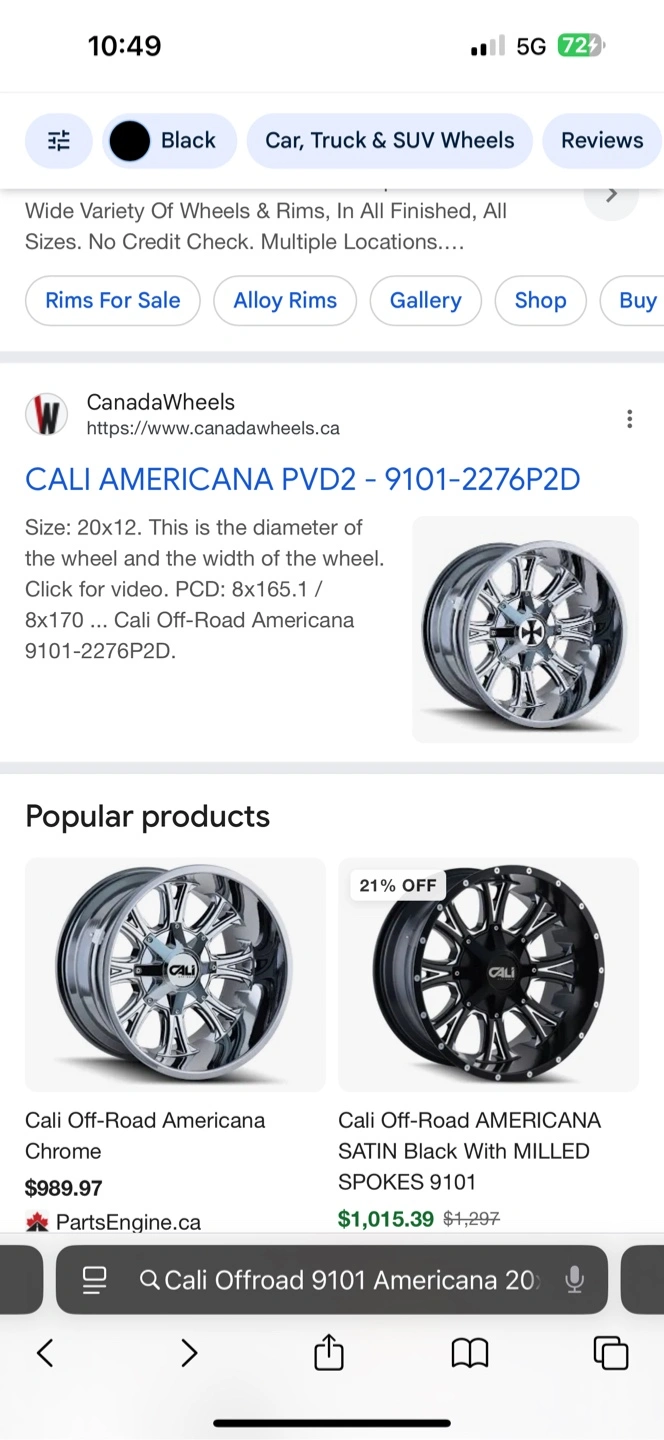Show all open Safari tabs
This screenshot has height=1440, width=664.
611,1353
